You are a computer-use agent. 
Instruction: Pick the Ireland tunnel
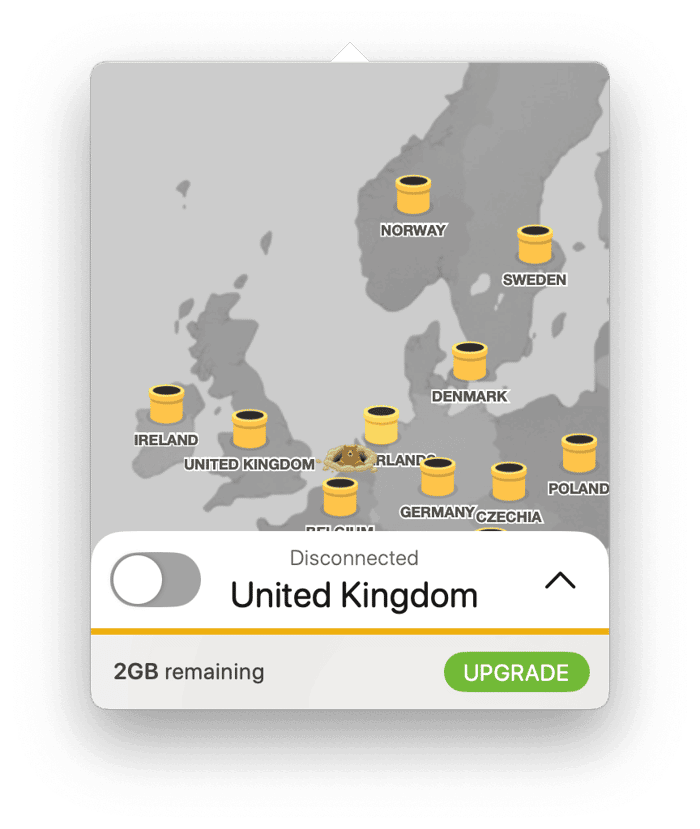[166, 405]
